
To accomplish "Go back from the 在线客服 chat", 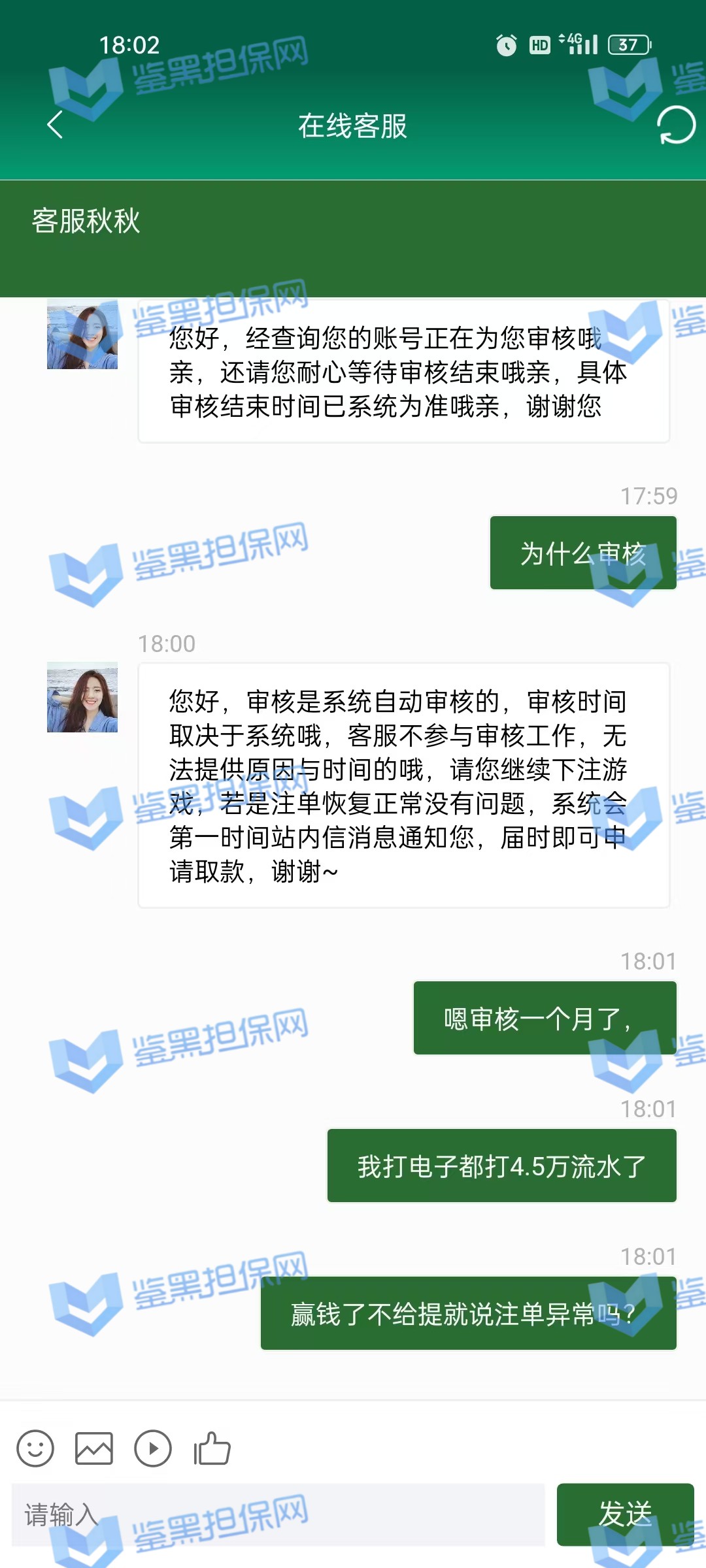I will [56, 125].
